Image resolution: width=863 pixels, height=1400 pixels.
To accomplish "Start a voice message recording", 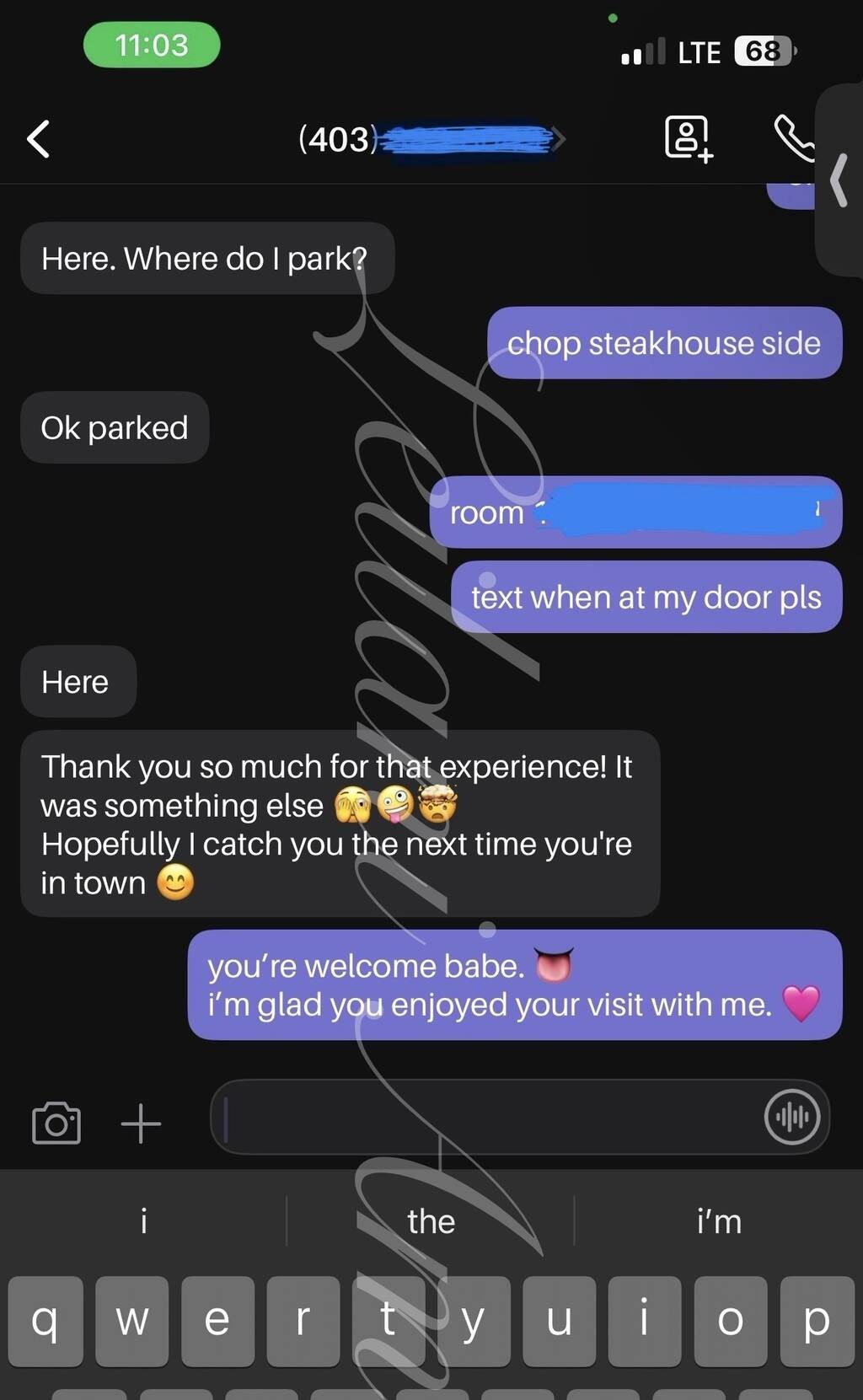I will (x=791, y=1118).
